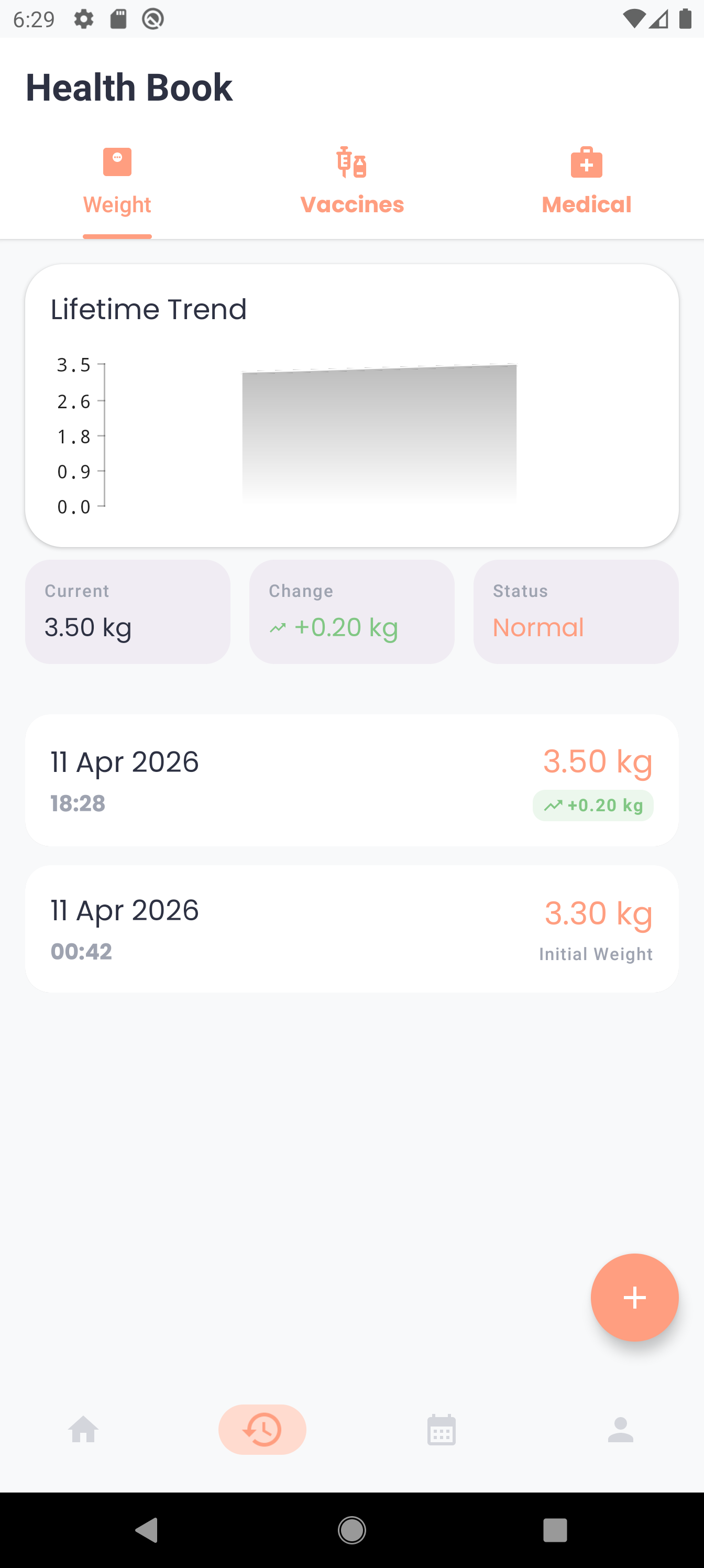The image size is (704, 1568).
Task: Open the calendar tab
Action: [x=441, y=1429]
